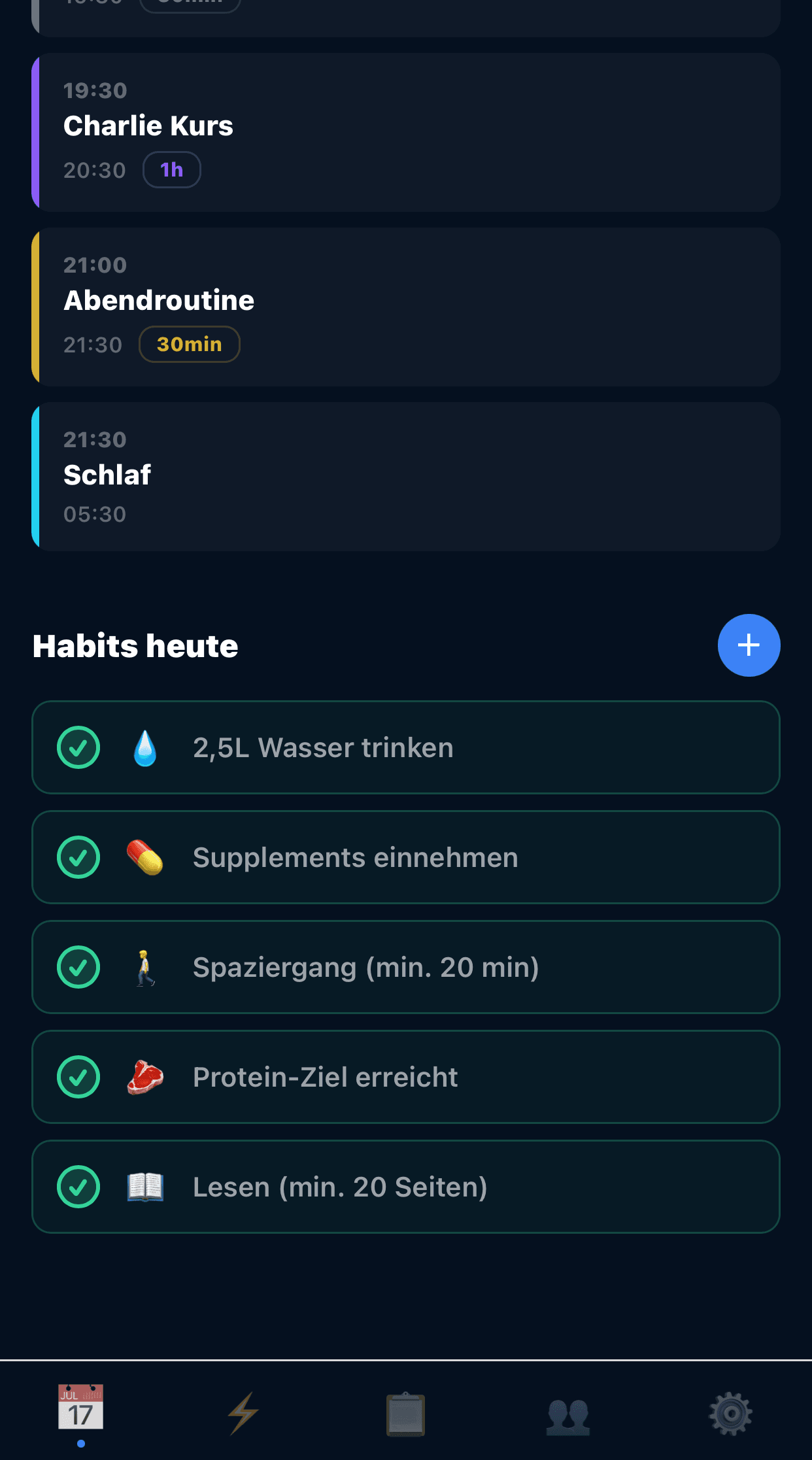
Task: Uncheck the Lesen (min. 20 Seiten) habit
Action: click(x=78, y=1187)
